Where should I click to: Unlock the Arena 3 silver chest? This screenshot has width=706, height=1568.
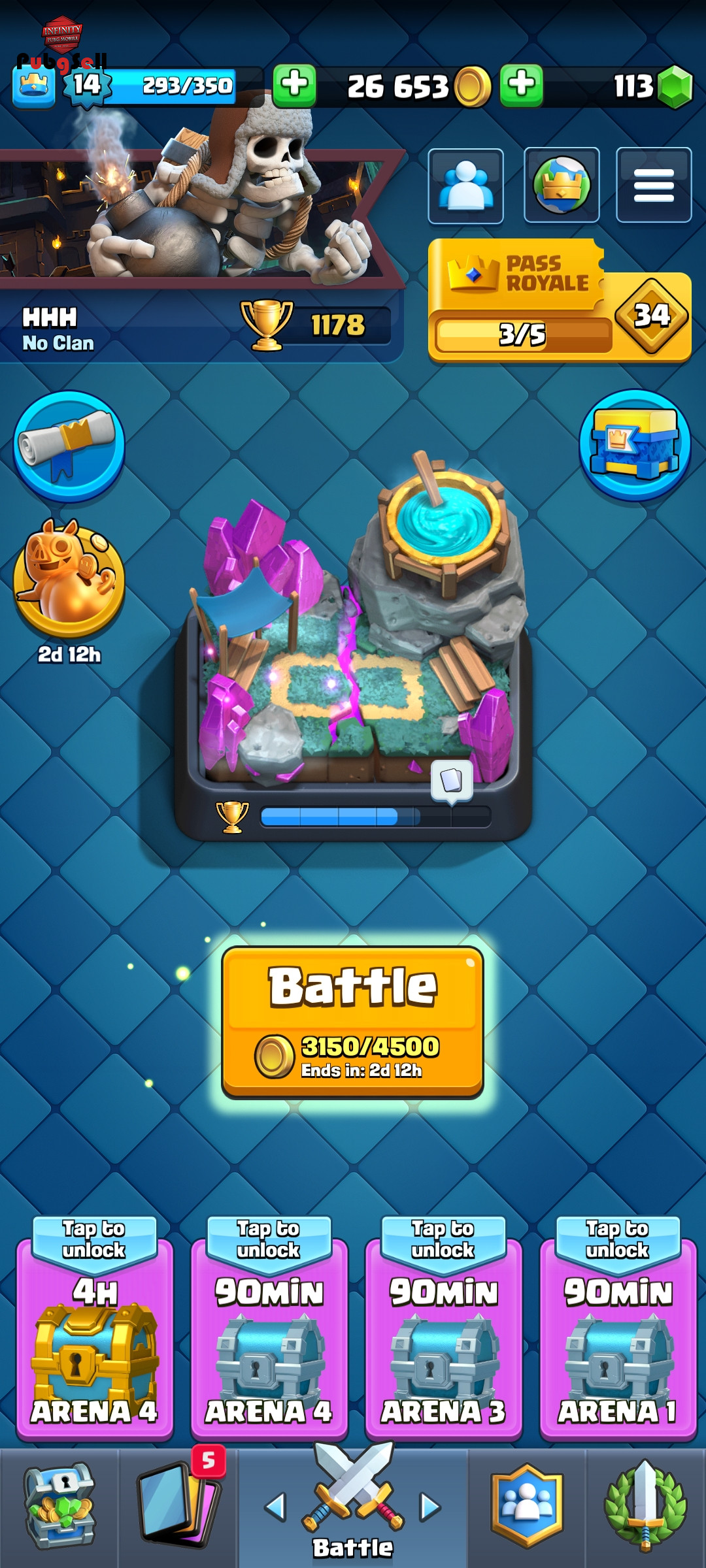[x=443, y=1328]
